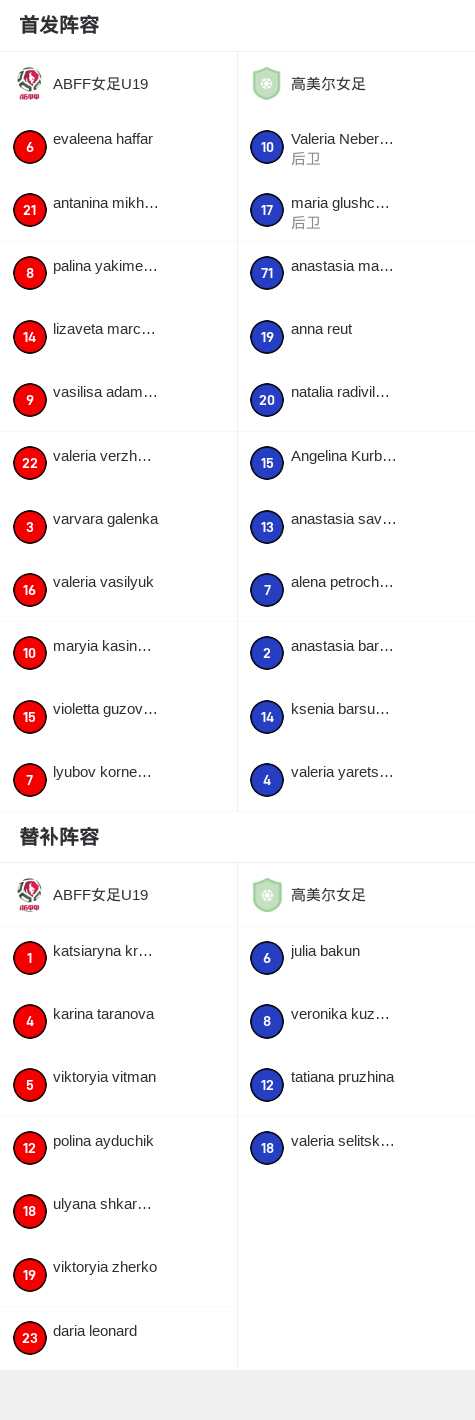
Task: Select maria glushc… number 17
Action: [x=356, y=210]
